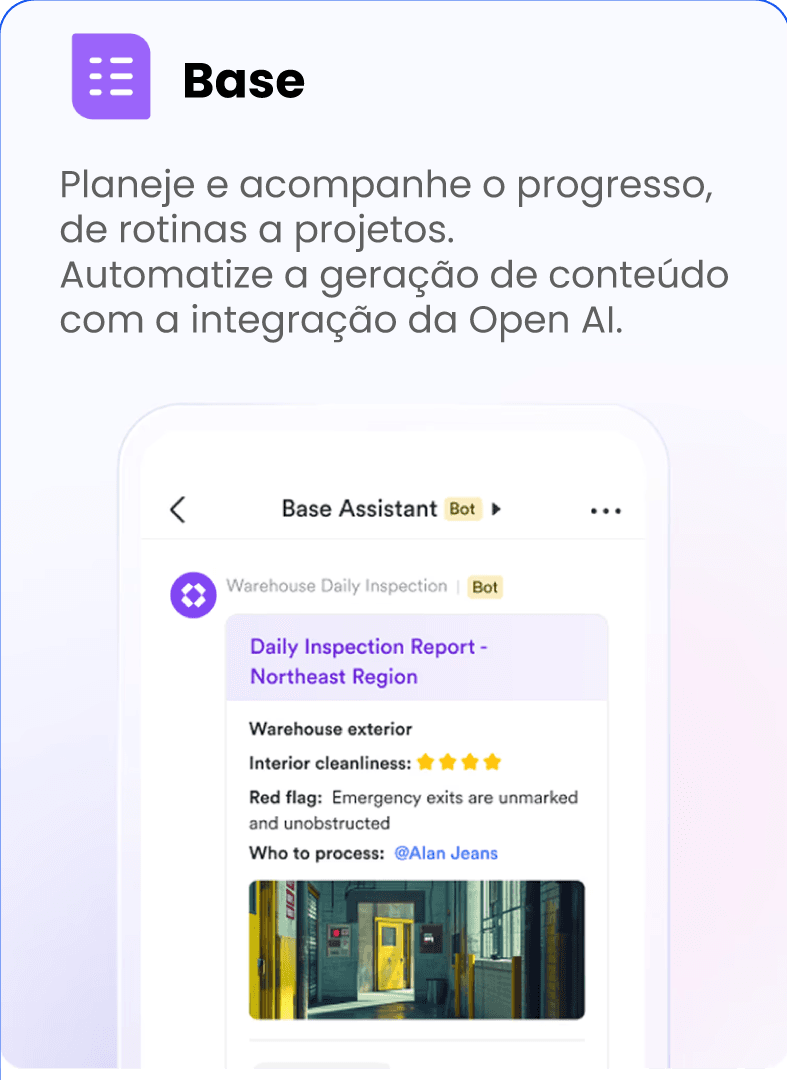Click the purple Base app icon

tap(110, 75)
